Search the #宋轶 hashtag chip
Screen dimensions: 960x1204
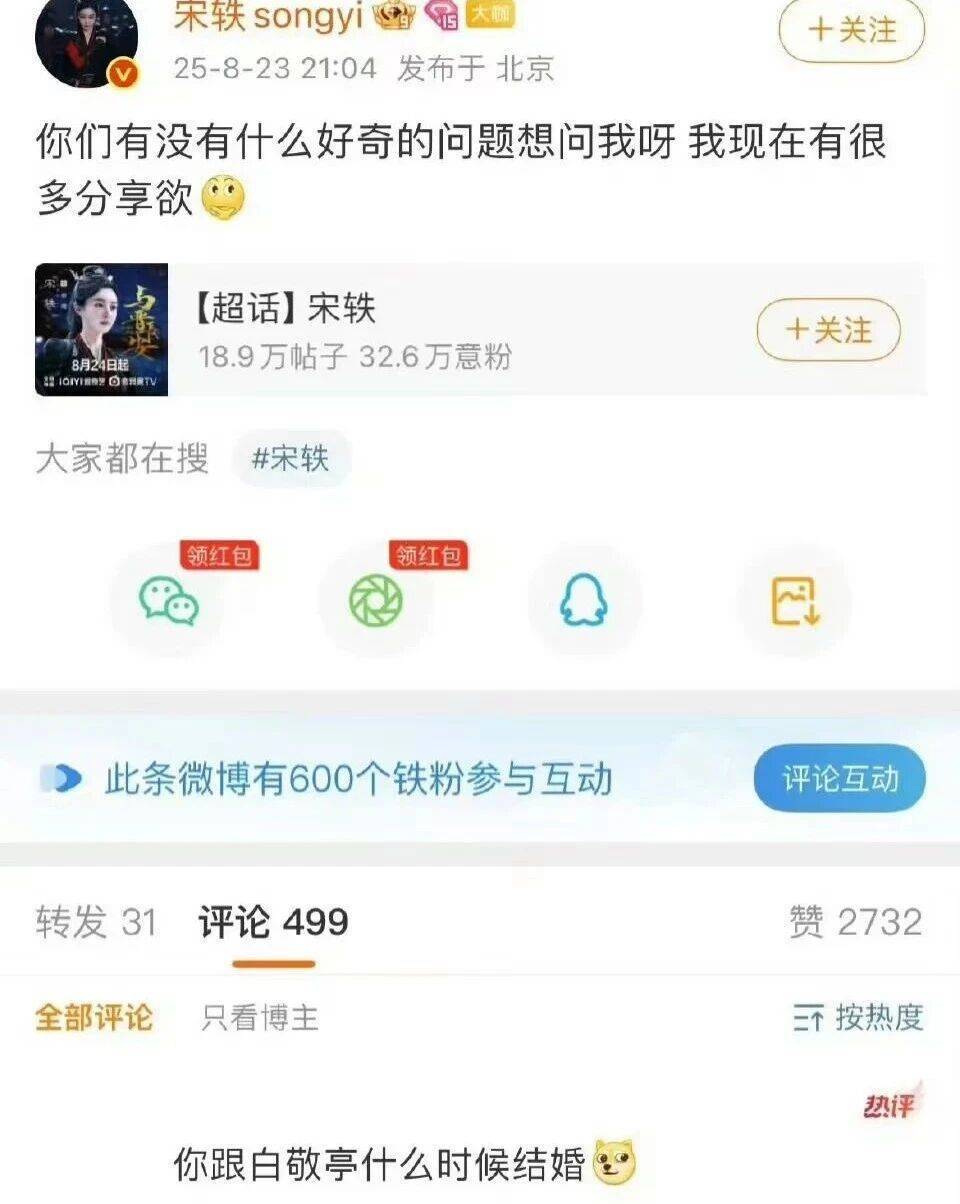click(290, 459)
